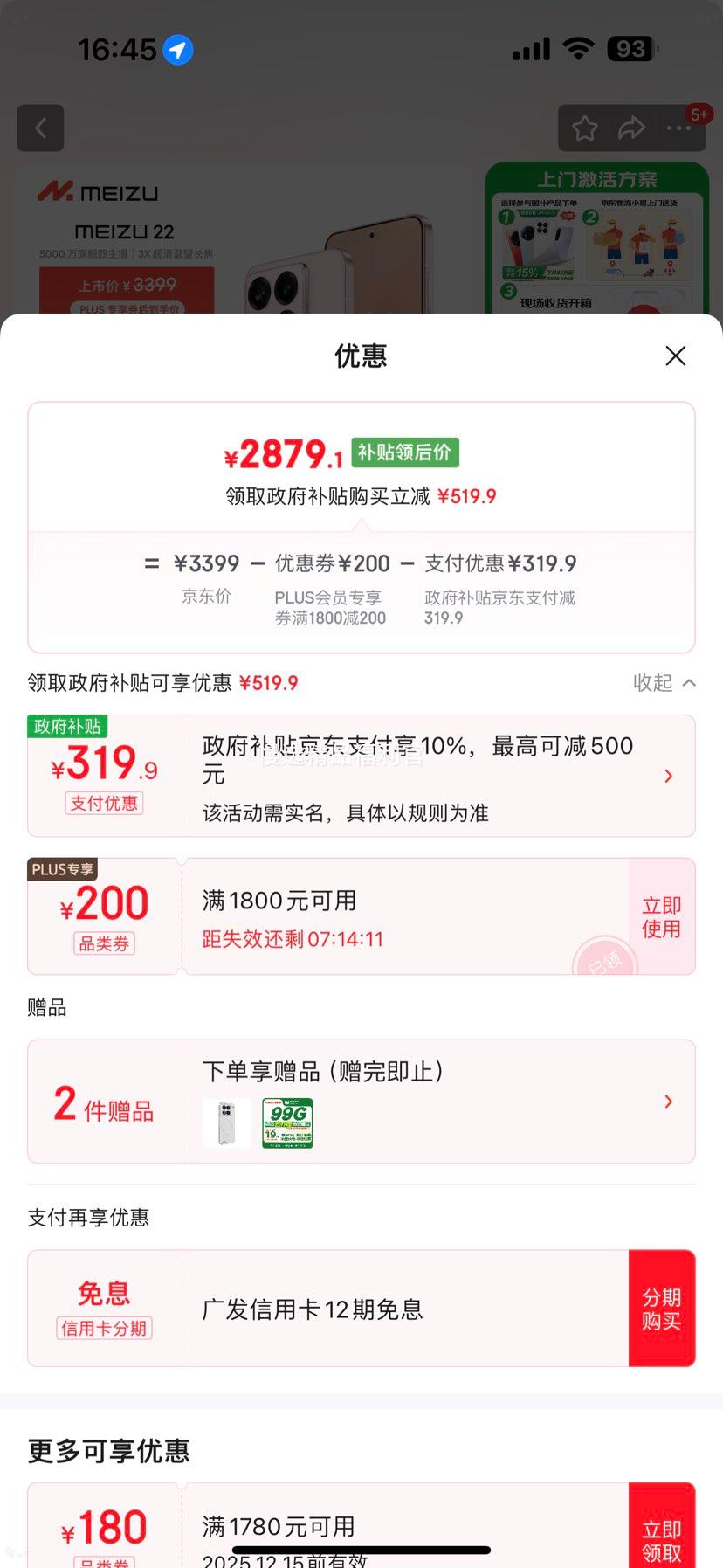Collapse the discounts list with 收起 chevron
Image resolution: width=723 pixels, height=1568 pixels.
click(664, 683)
